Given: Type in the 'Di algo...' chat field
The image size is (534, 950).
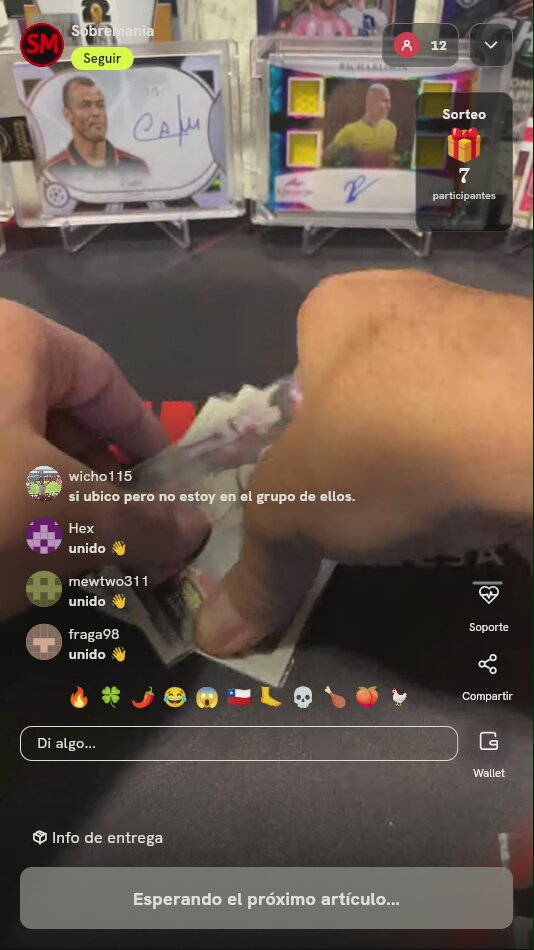Looking at the screenshot, I should pos(239,743).
